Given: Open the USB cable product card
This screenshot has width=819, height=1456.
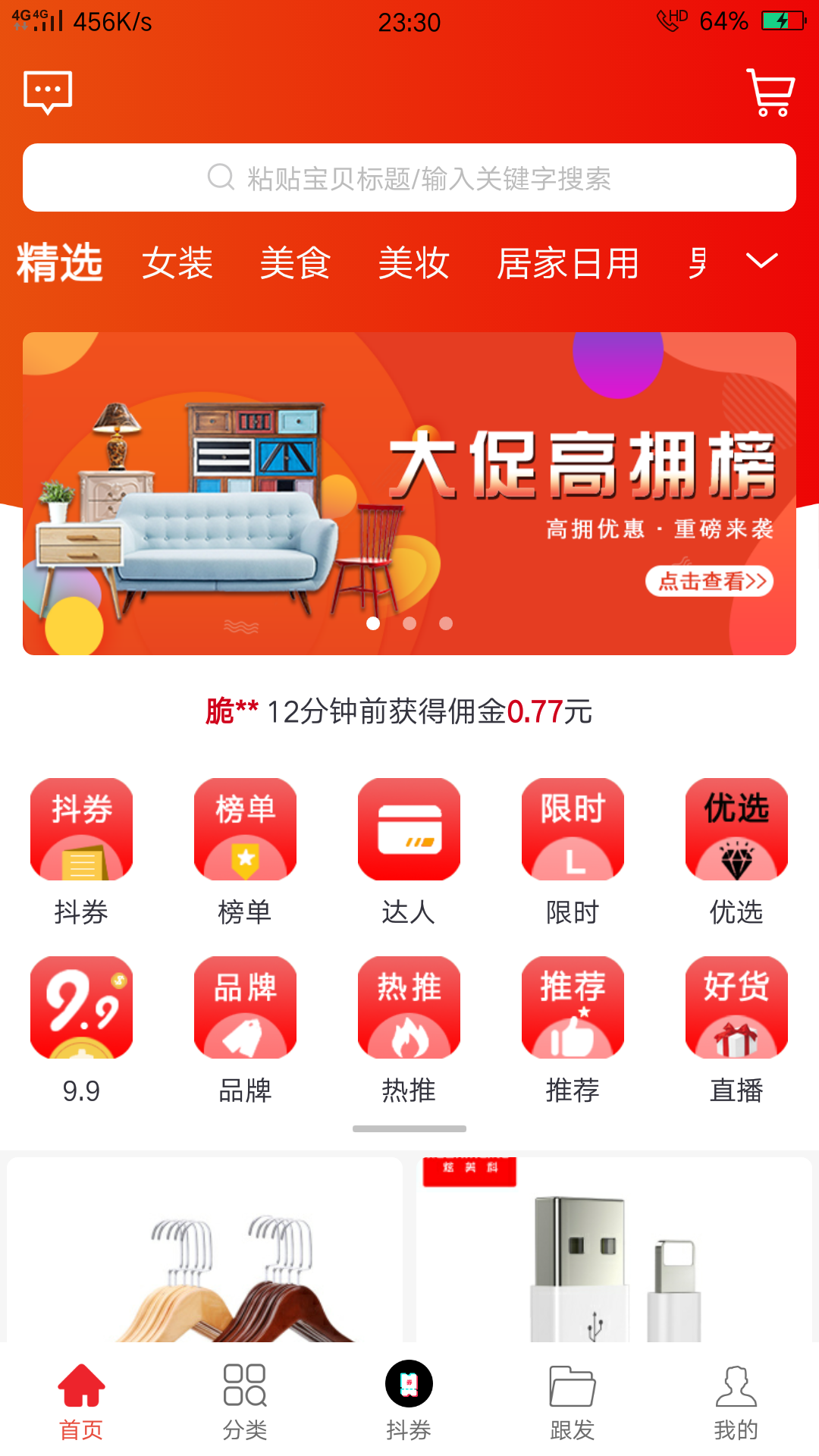Looking at the screenshot, I should coord(614,1251).
